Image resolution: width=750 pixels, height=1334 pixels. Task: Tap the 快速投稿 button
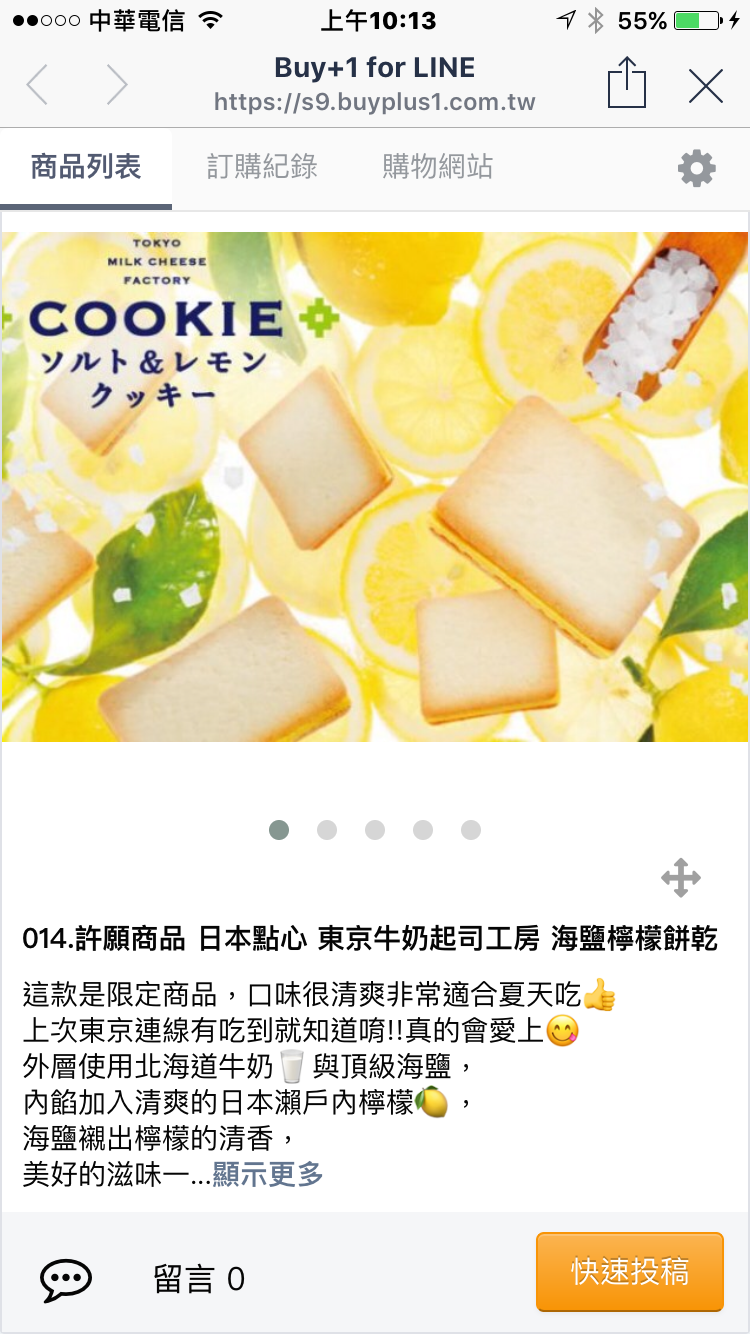click(629, 1271)
